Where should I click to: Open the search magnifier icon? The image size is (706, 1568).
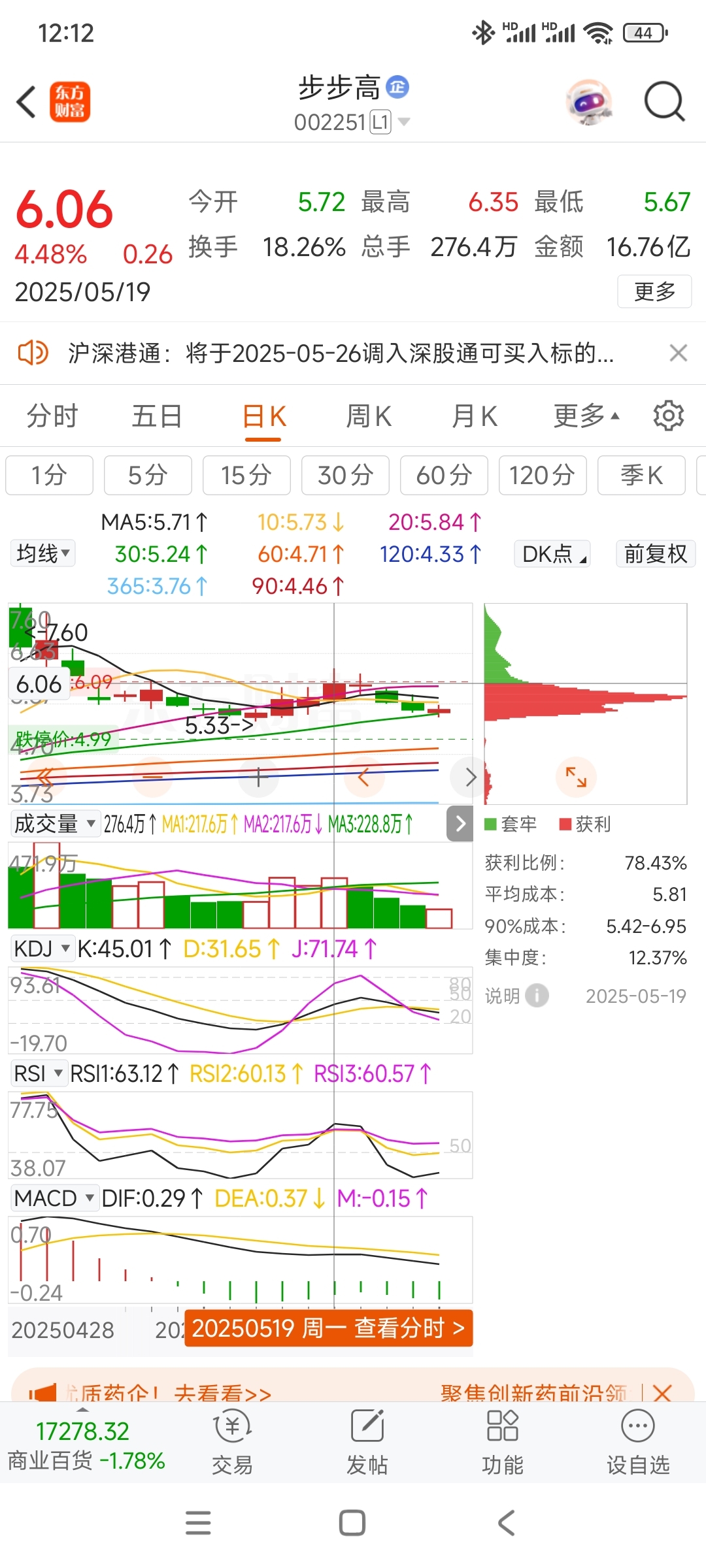[x=664, y=101]
